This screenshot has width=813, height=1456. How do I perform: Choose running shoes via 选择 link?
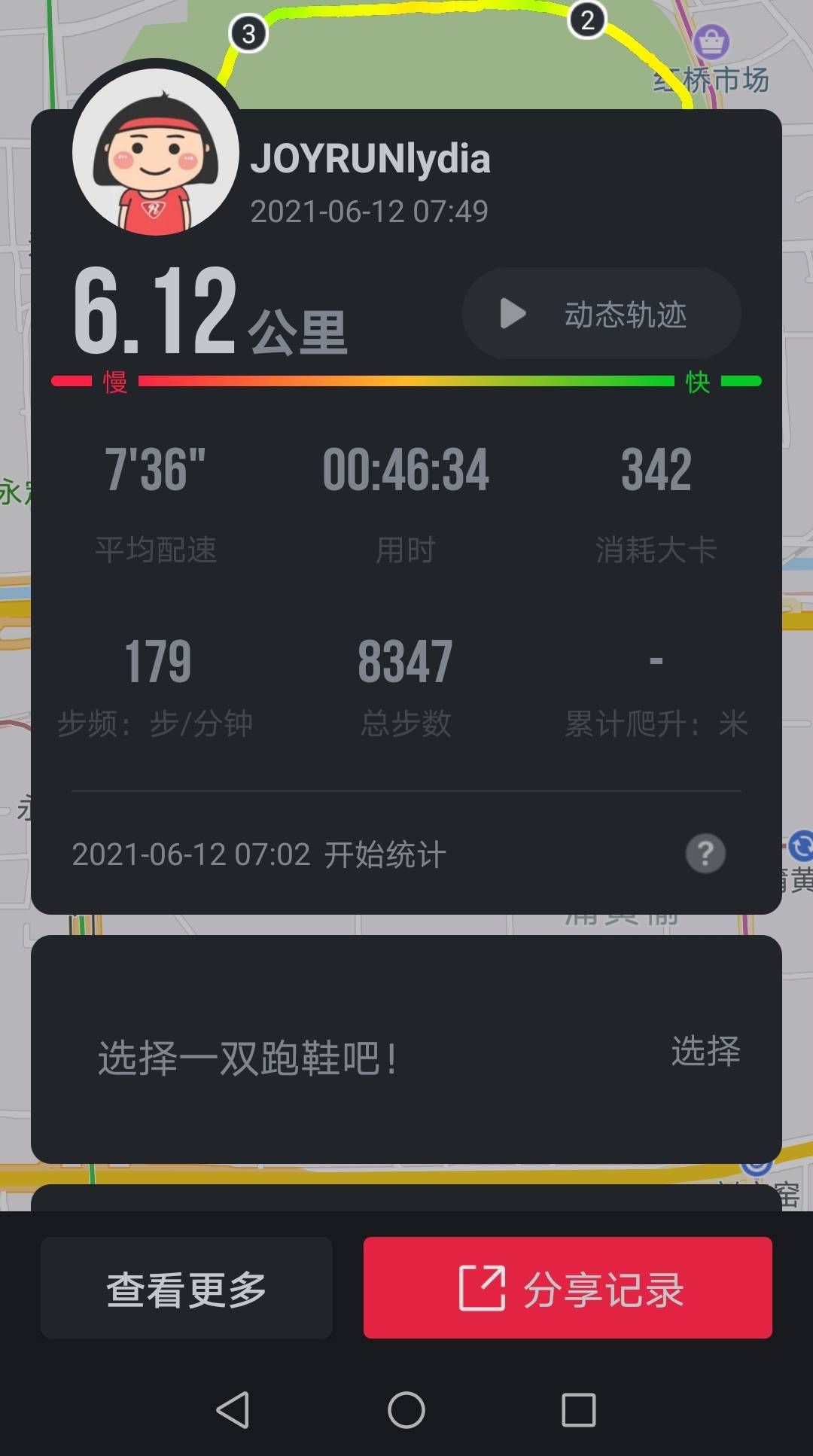point(707,1054)
